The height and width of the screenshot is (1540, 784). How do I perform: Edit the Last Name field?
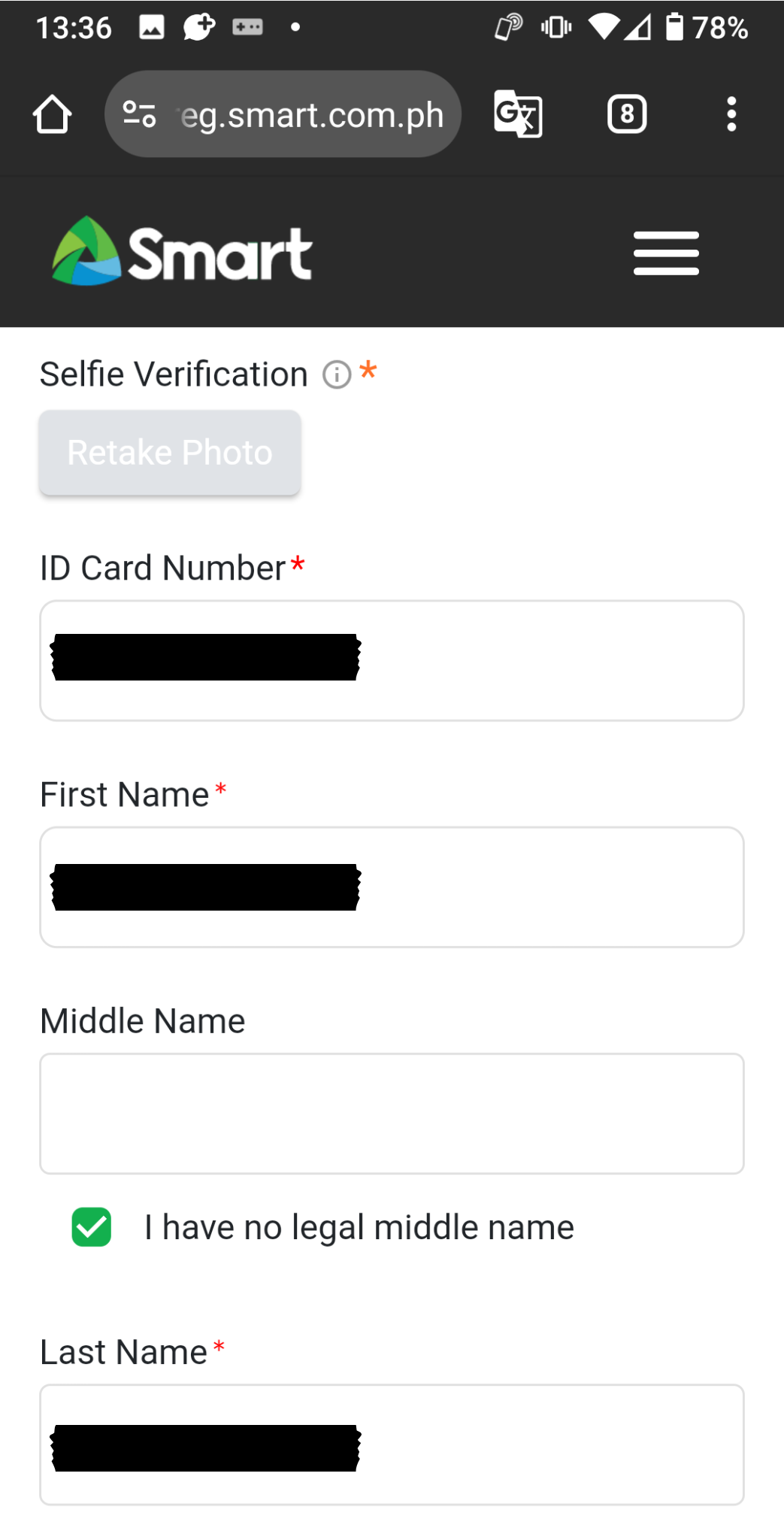pyautogui.click(x=392, y=1445)
